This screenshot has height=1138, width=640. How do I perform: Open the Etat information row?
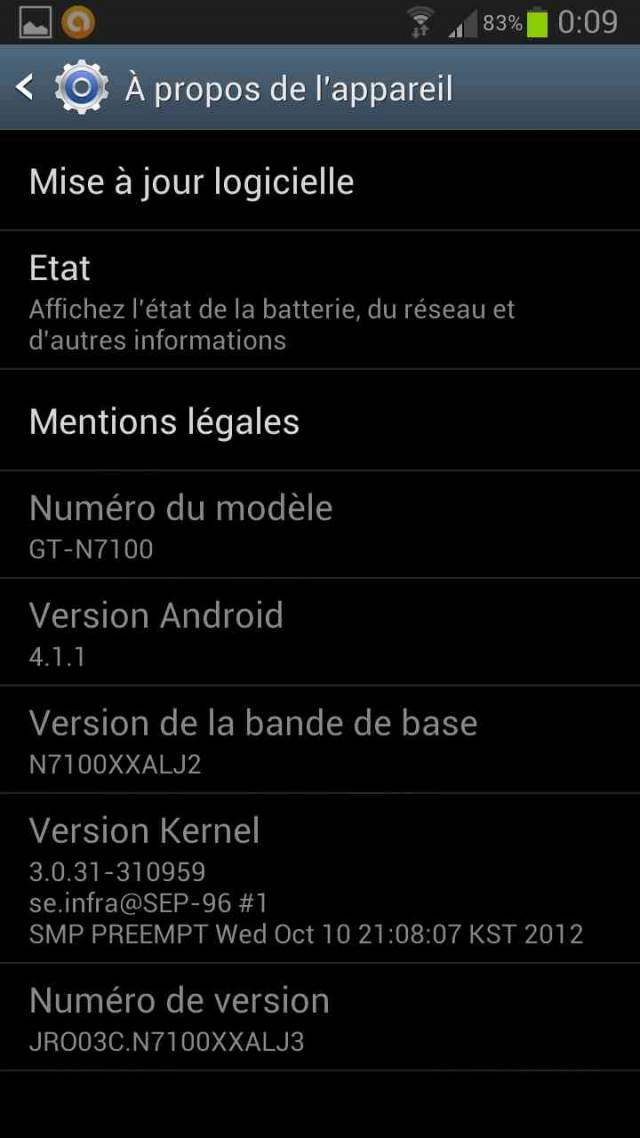click(320, 301)
